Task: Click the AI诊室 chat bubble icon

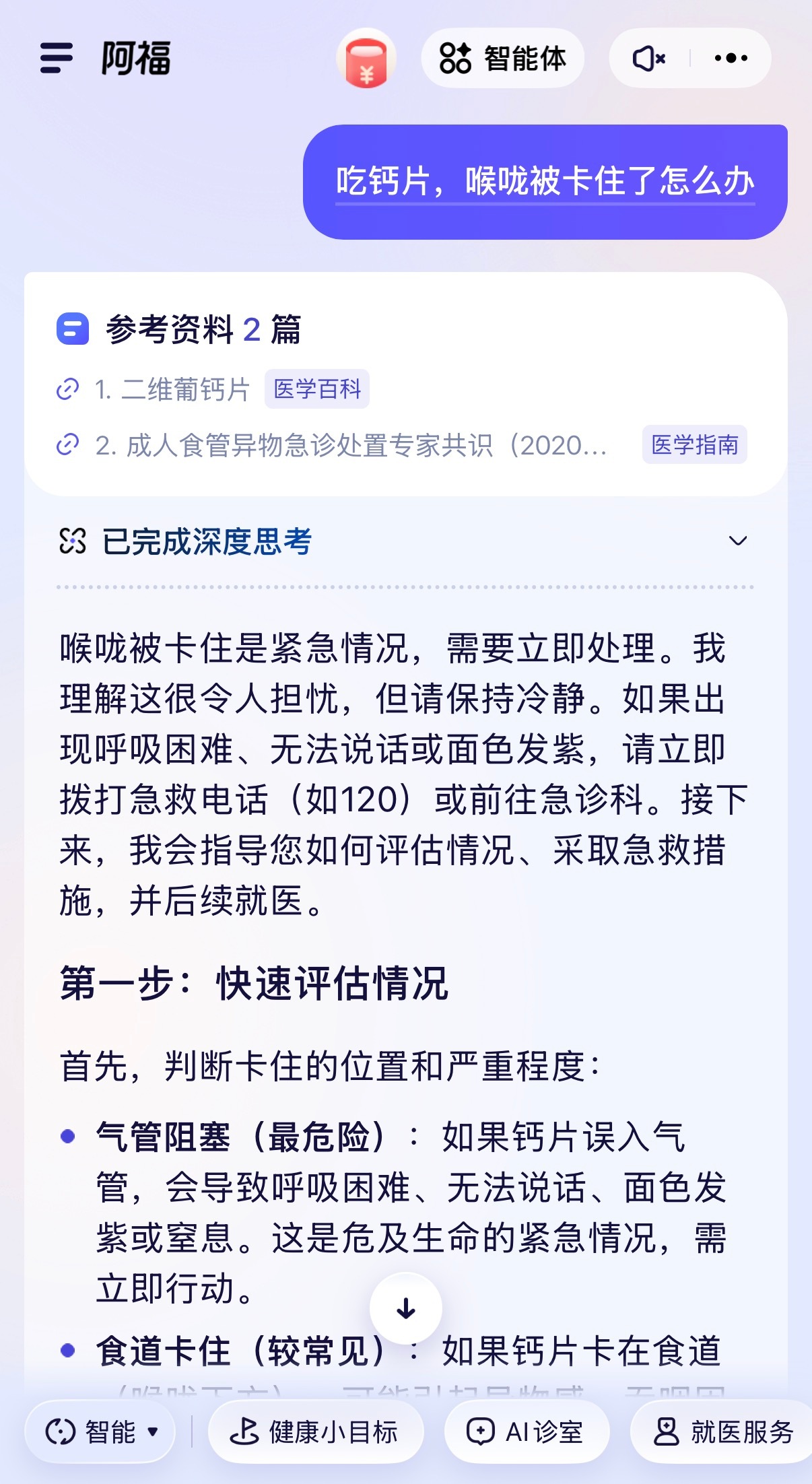Action: [479, 1431]
